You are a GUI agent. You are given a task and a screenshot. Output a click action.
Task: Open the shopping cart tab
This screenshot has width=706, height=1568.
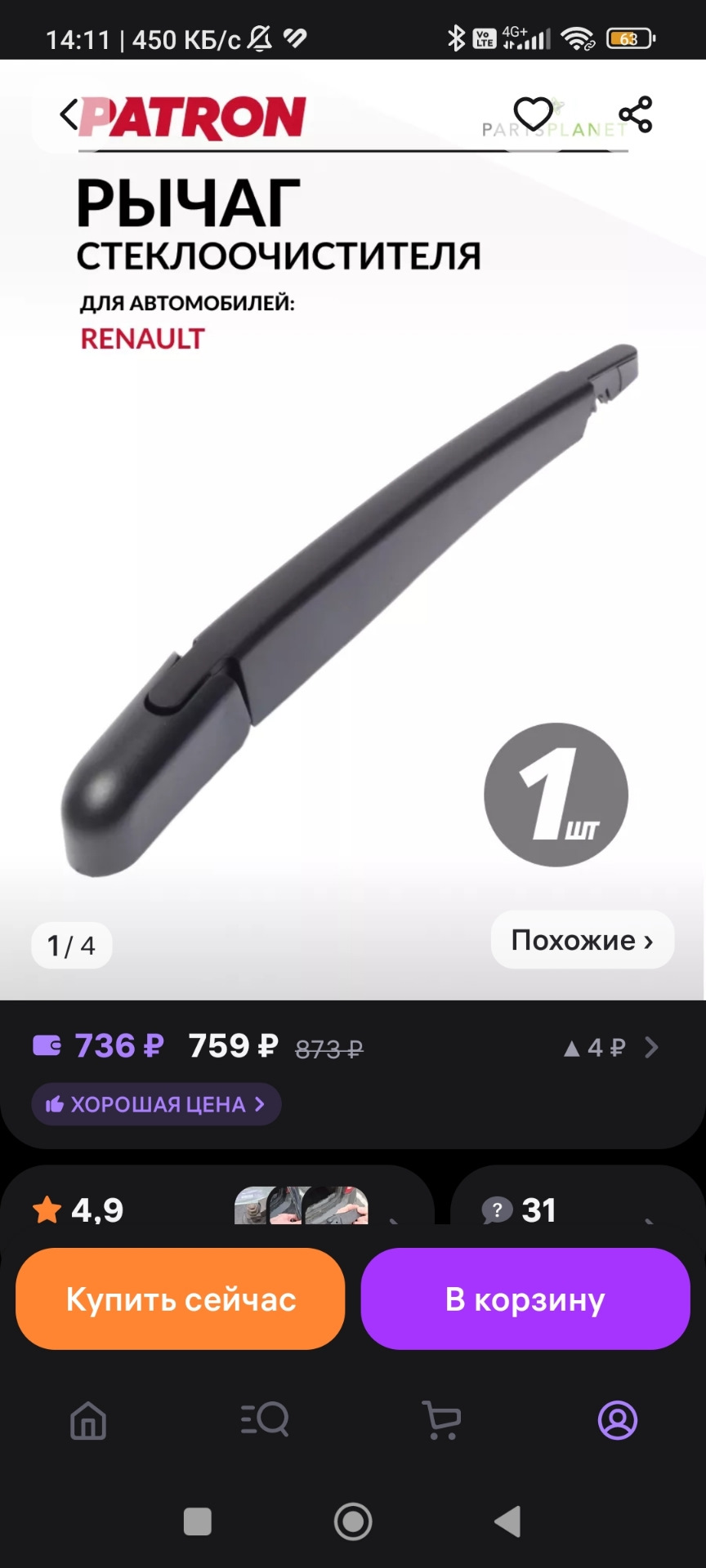coord(441,1420)
